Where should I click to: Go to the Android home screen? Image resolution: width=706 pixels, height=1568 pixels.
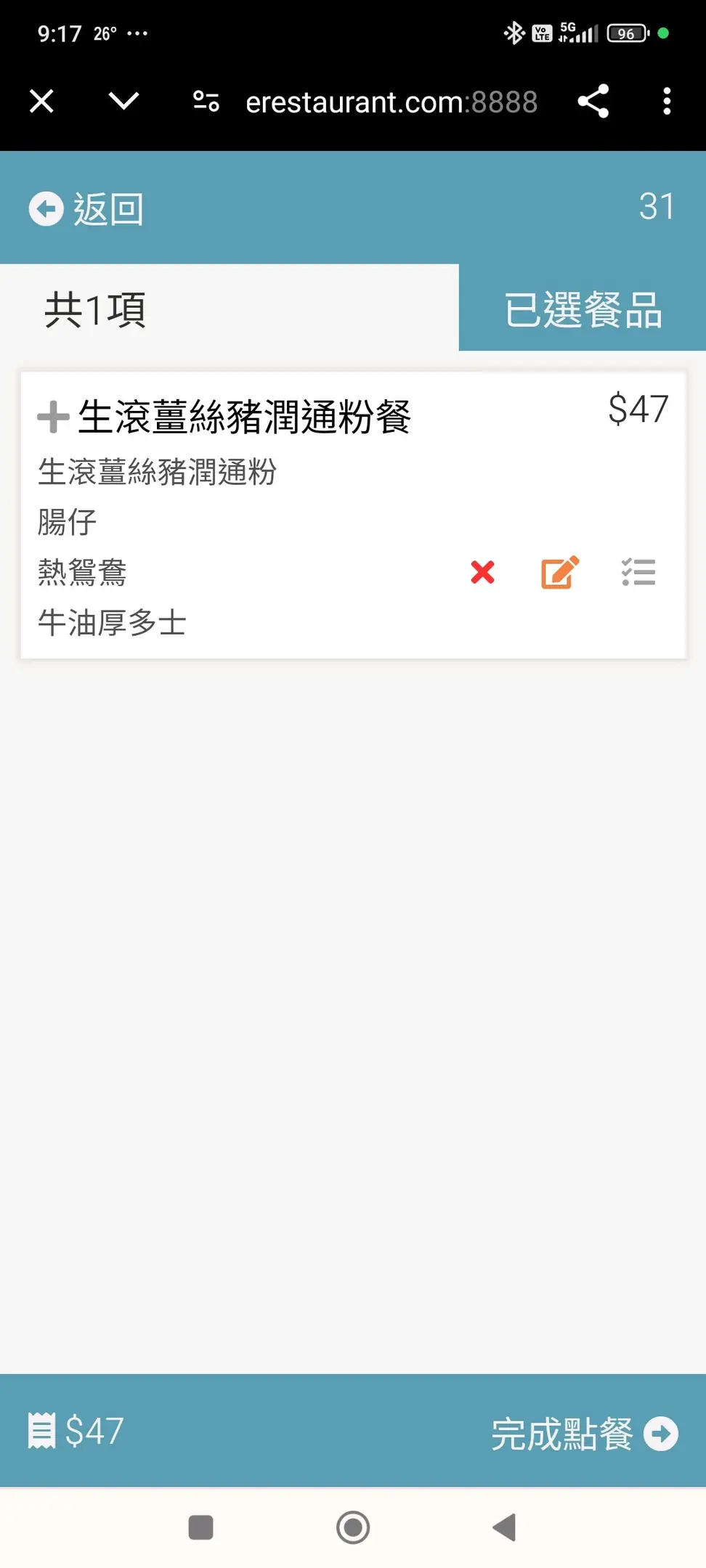click(x=353, y=1527)
